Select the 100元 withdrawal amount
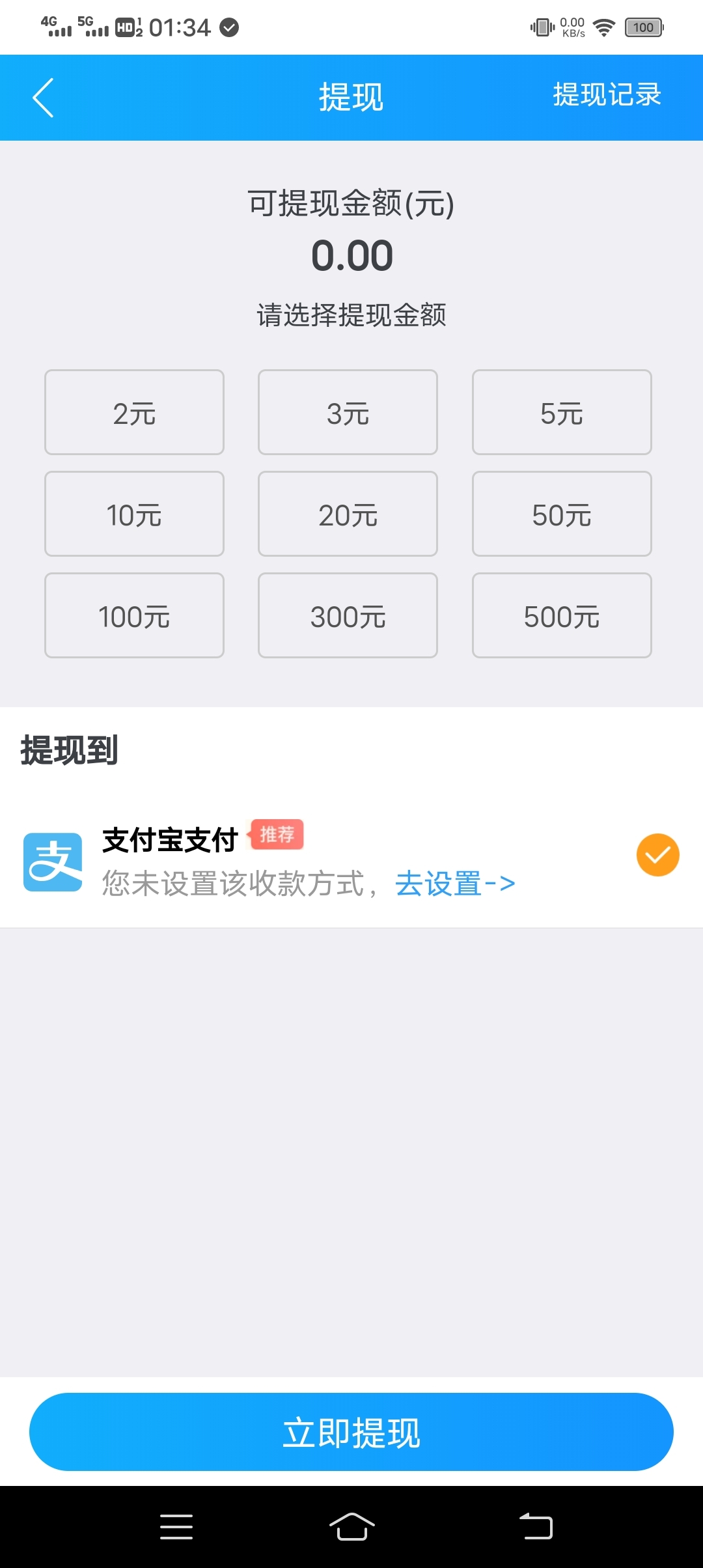 tap(134, 615)
